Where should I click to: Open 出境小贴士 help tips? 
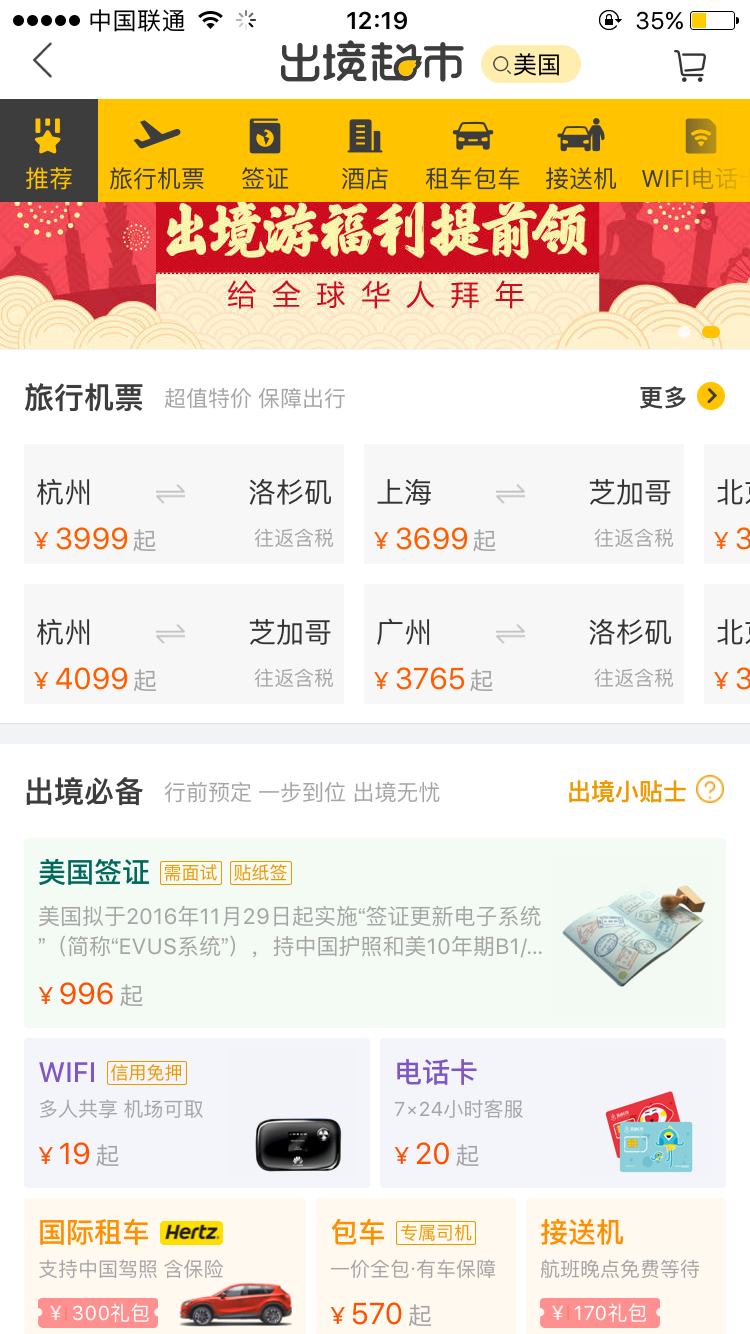[x=646, y=792]
